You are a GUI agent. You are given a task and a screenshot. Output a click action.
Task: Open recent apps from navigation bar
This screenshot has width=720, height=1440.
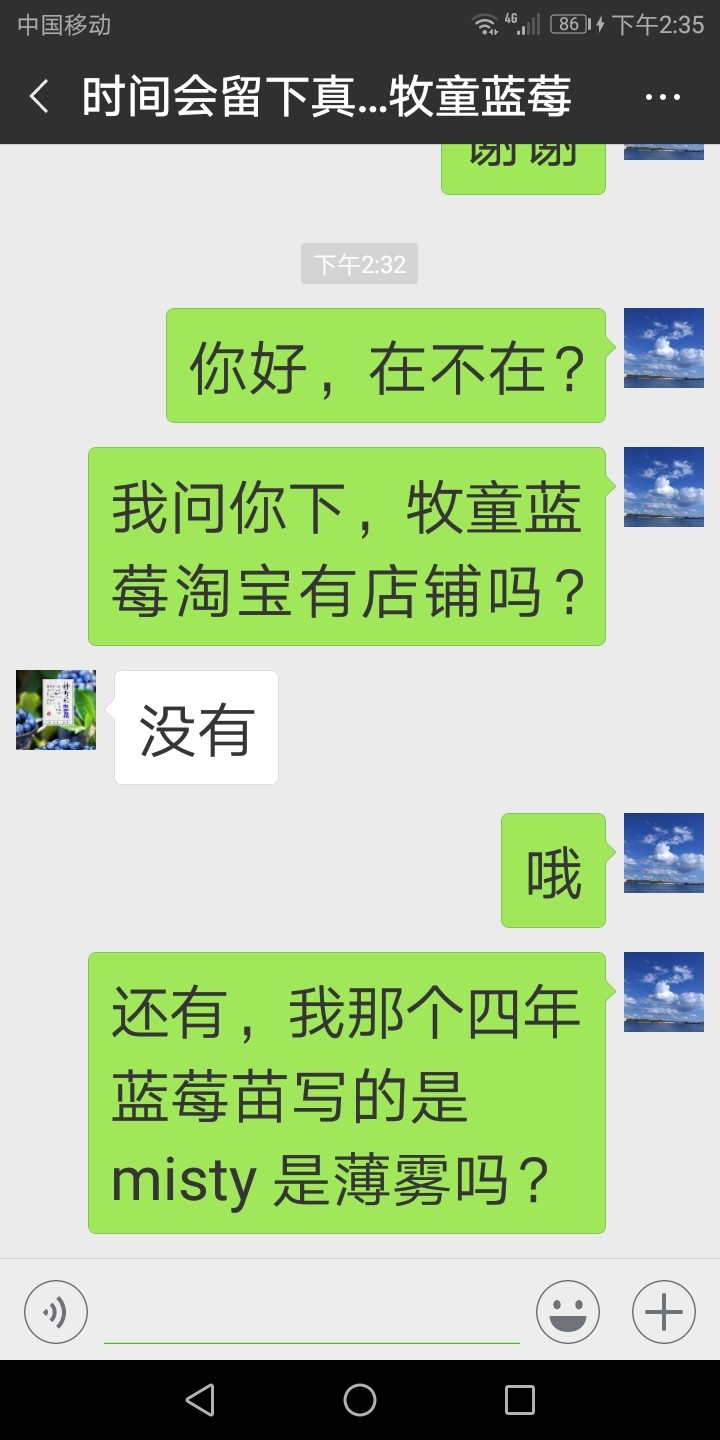520,1400
